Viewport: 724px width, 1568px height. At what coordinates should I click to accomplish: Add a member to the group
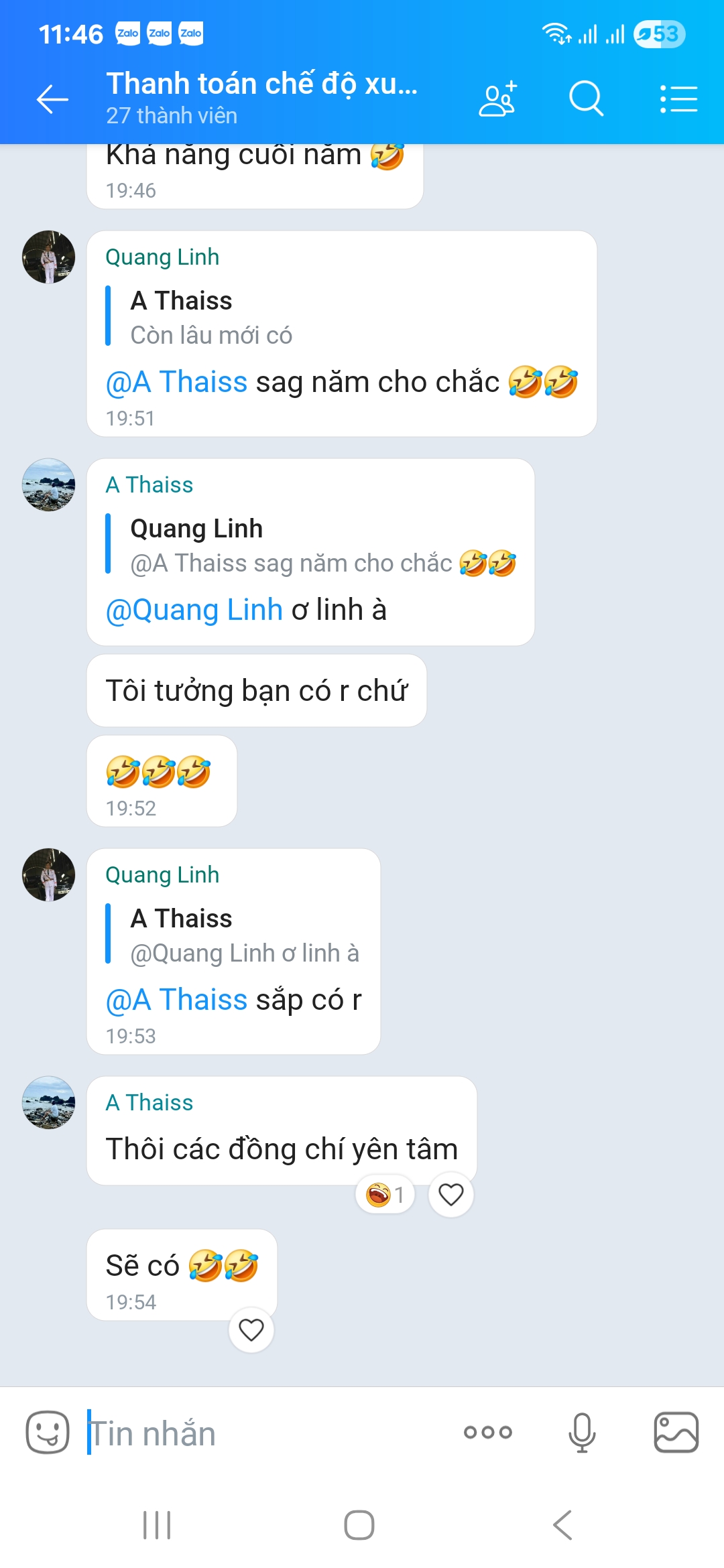point(497,100)
